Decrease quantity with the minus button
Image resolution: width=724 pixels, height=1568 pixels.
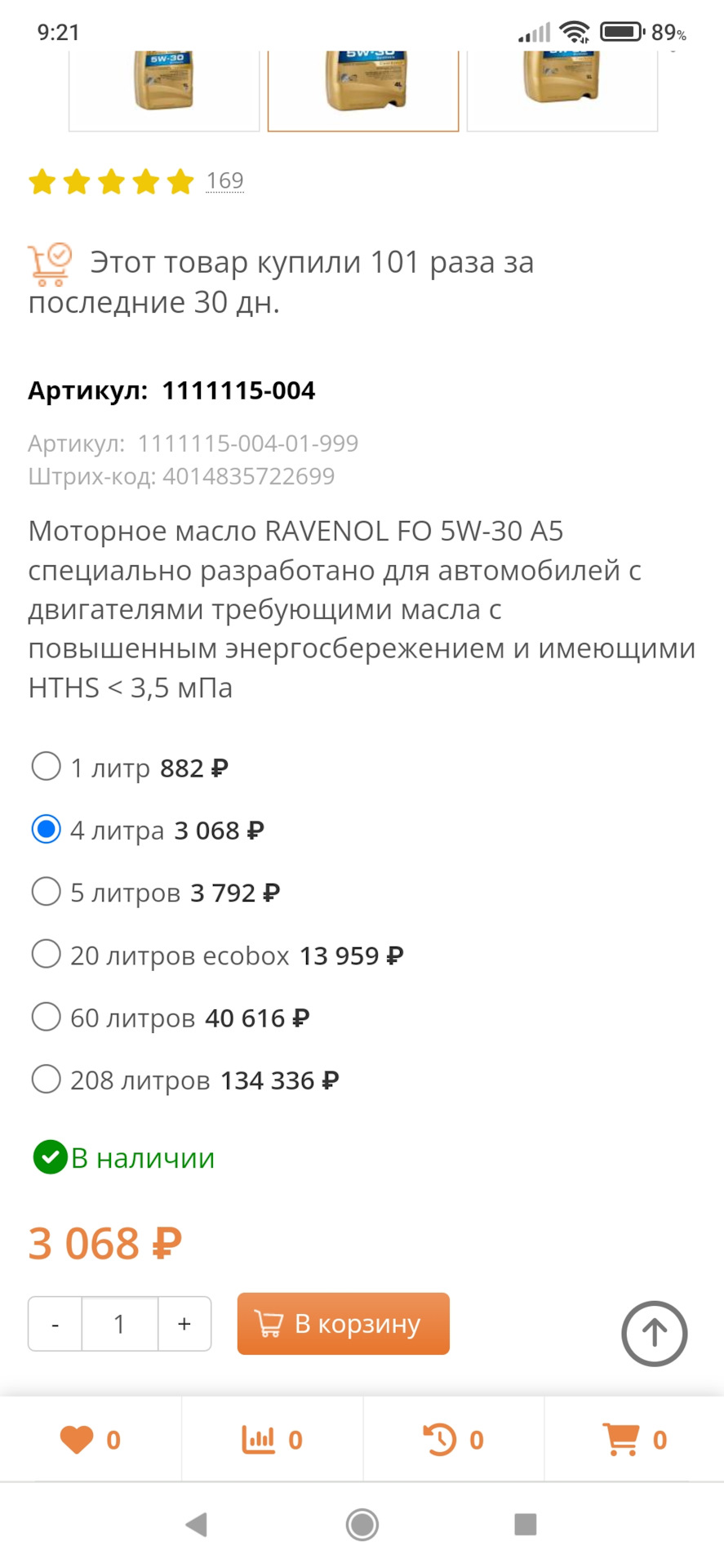55,1324
